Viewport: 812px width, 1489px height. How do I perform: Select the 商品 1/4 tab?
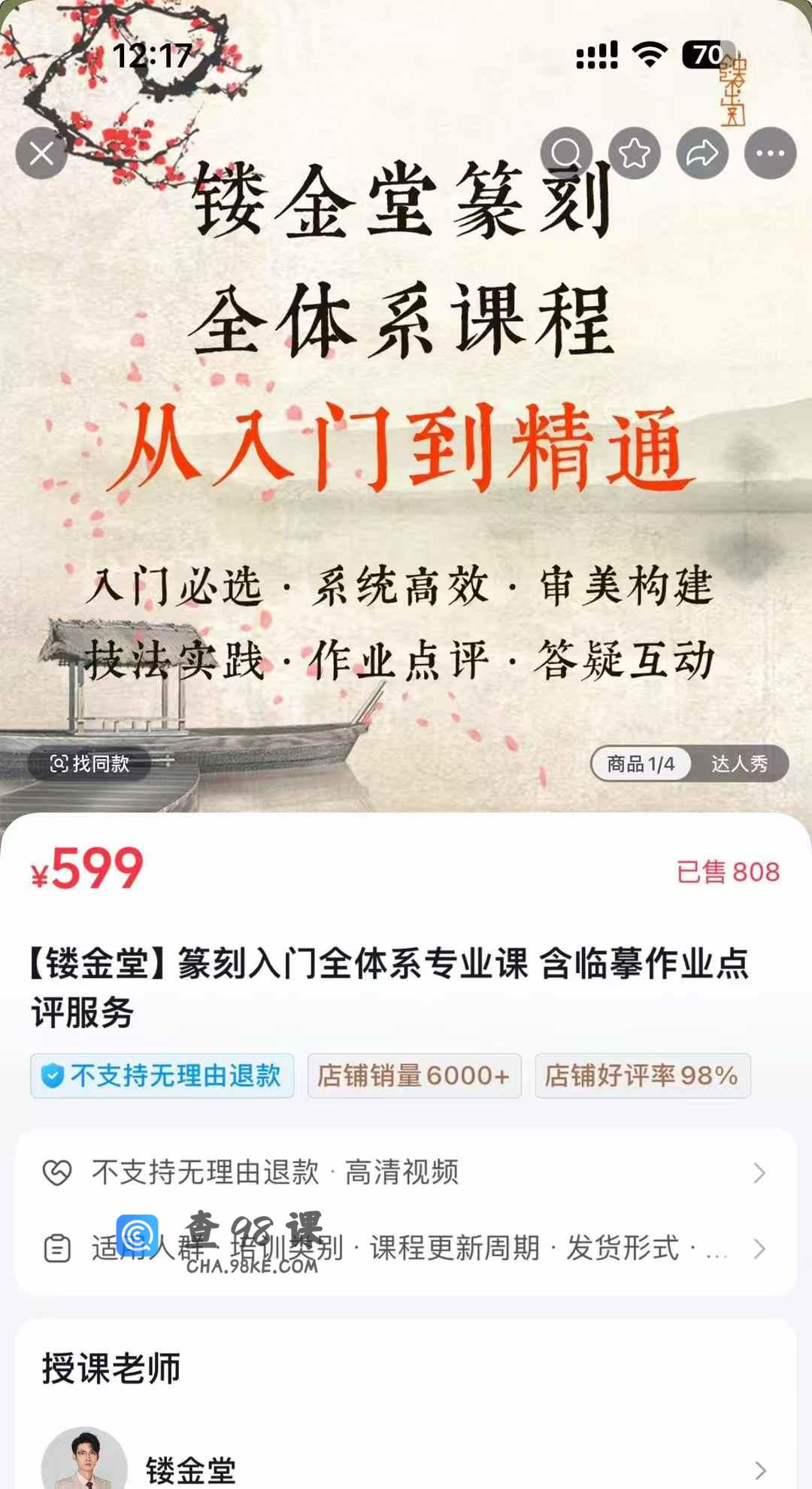[x=641, y=764]
